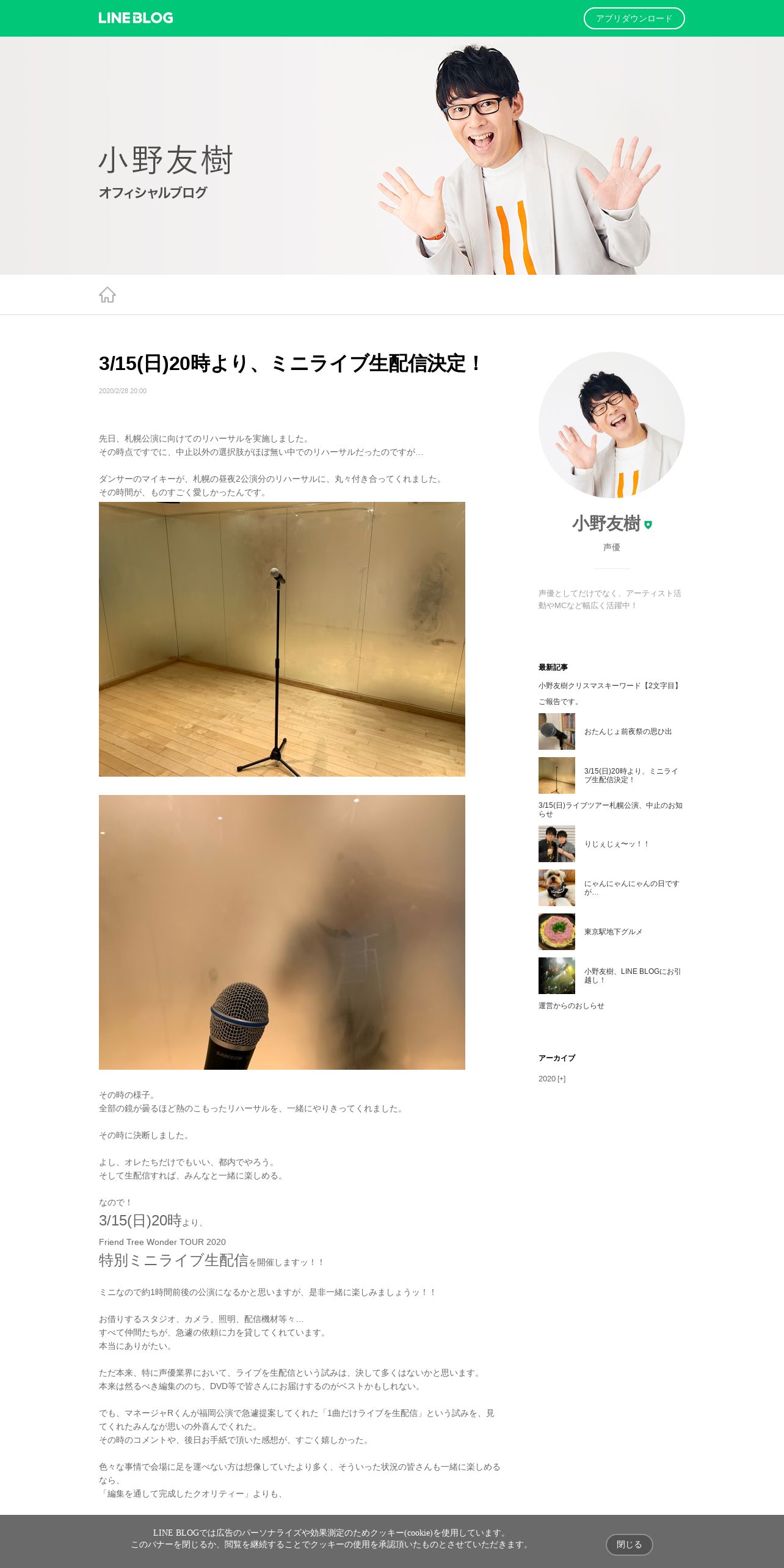Open the close-up microphone photo
The width and height of the screenshot is (784, 1568).
(x=282, y=932)
